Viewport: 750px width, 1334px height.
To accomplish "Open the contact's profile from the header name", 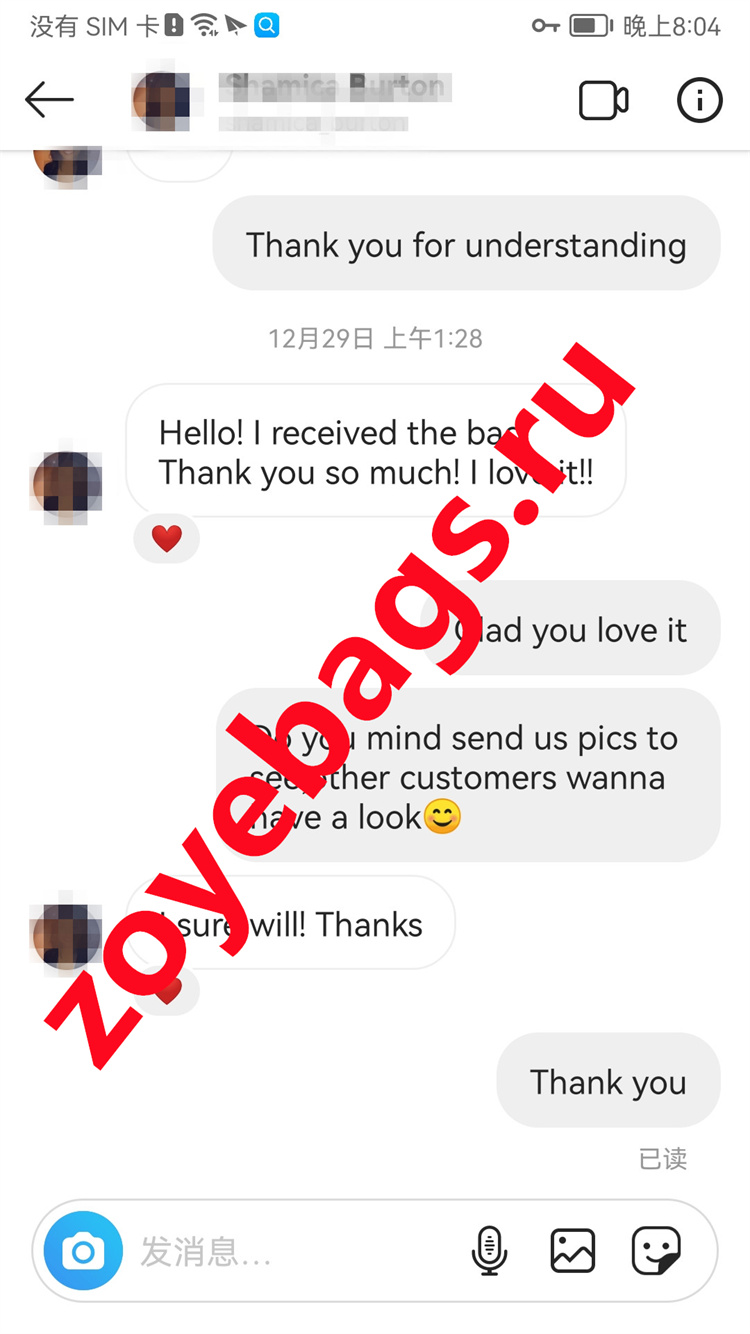I will (x=334, y=88).
